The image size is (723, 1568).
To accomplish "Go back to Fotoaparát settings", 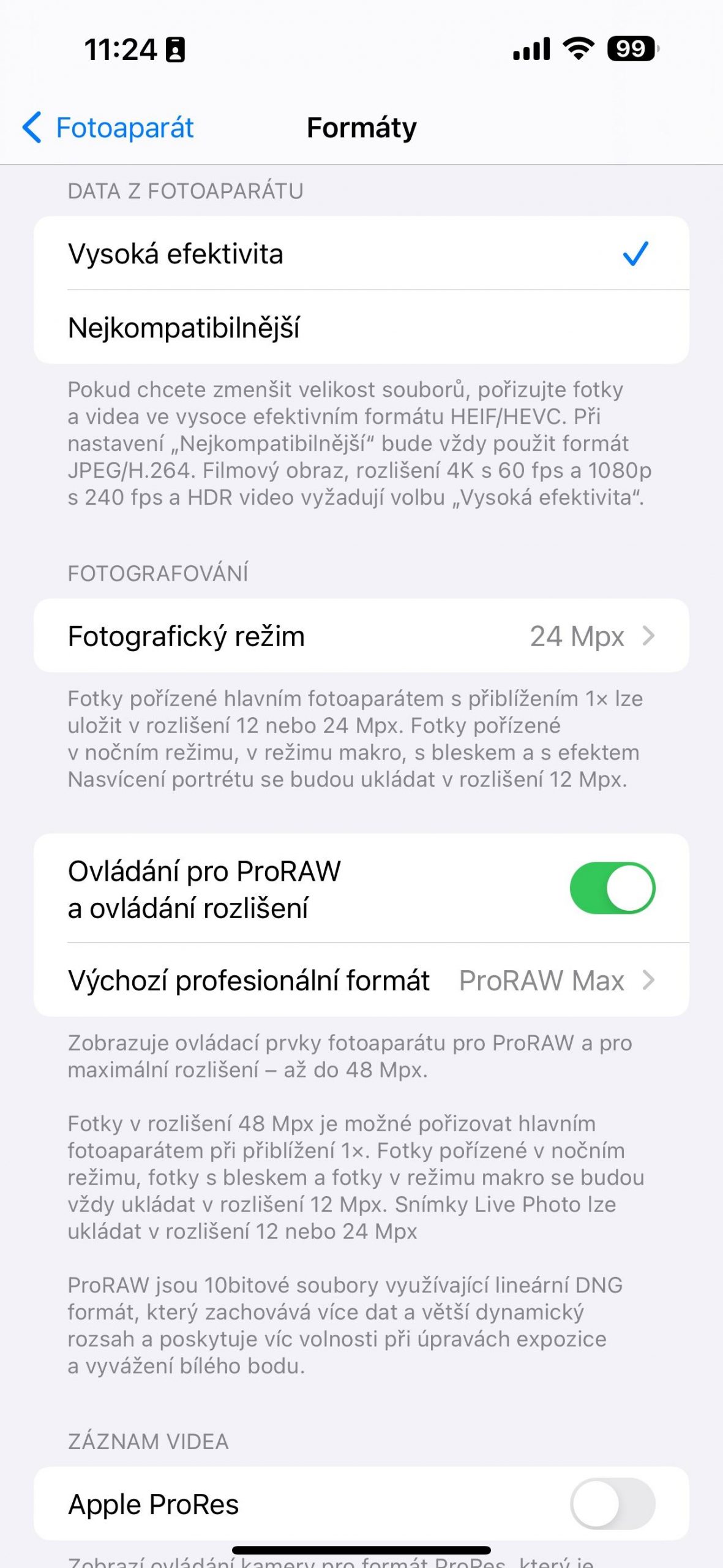I will click(x=108, y=127).
